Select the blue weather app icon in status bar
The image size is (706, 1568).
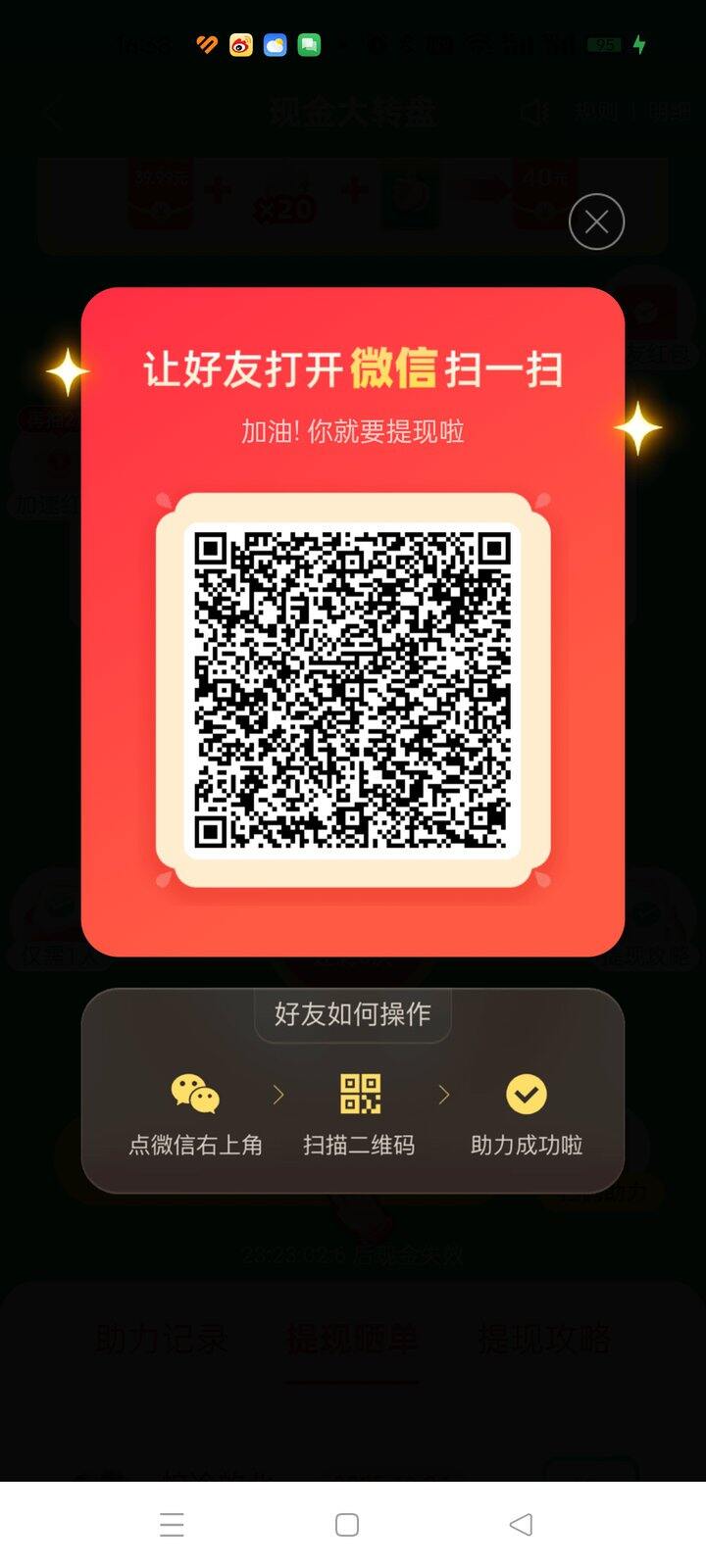[274, 45]
